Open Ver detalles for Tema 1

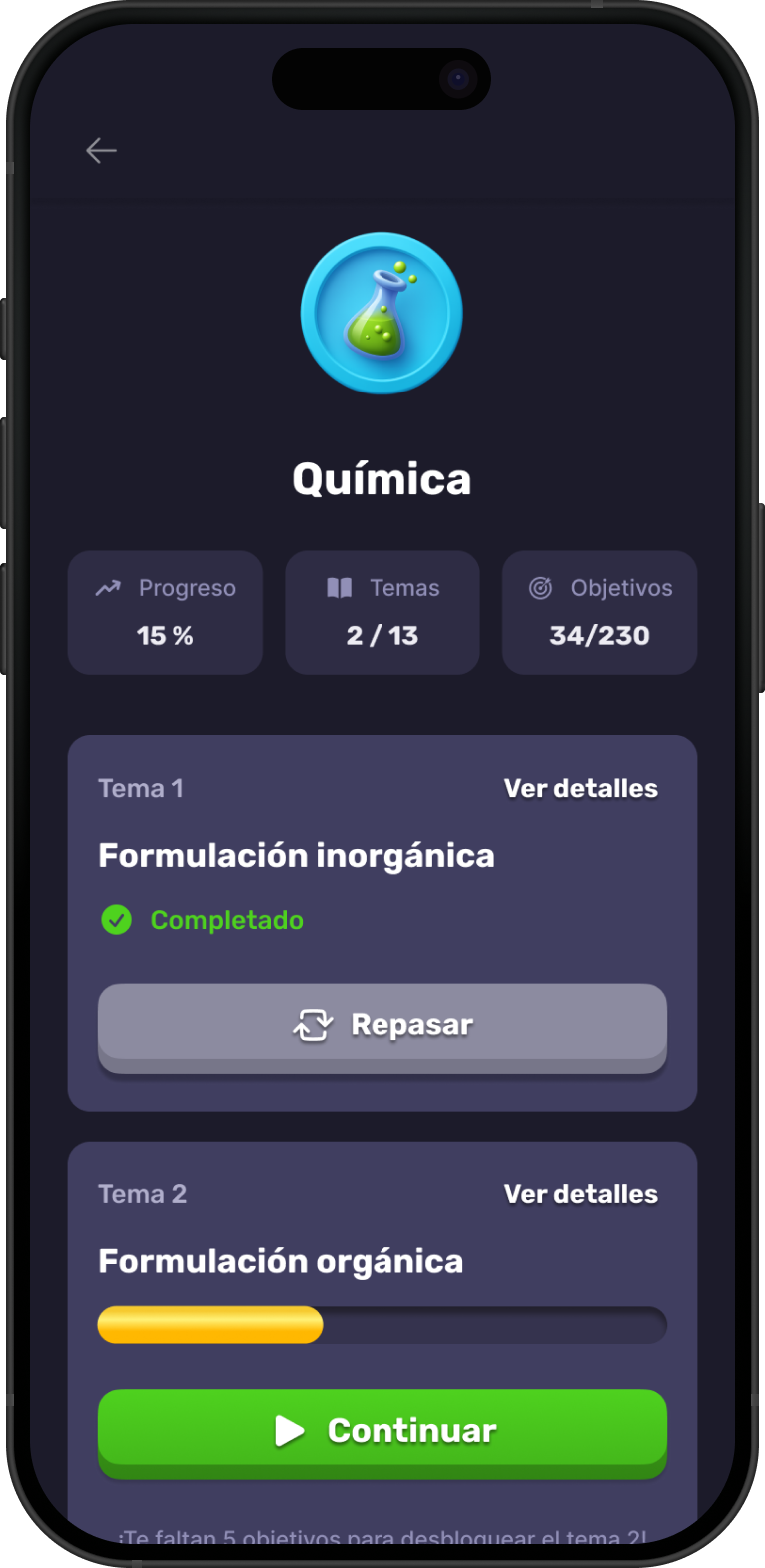click(x=580, y=788)
